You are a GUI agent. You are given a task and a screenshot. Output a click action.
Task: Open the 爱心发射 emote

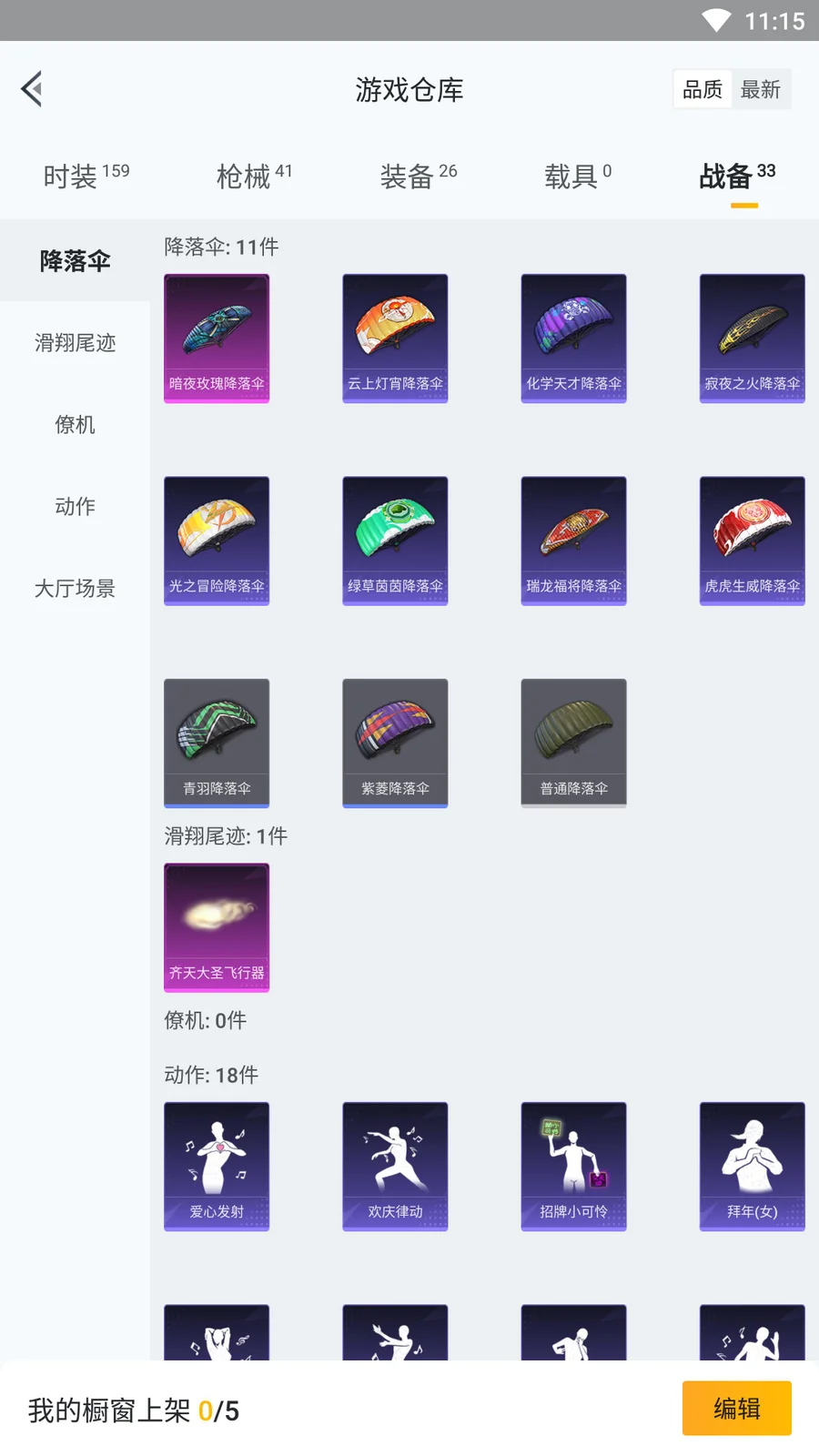click(x=217, y=1166)
